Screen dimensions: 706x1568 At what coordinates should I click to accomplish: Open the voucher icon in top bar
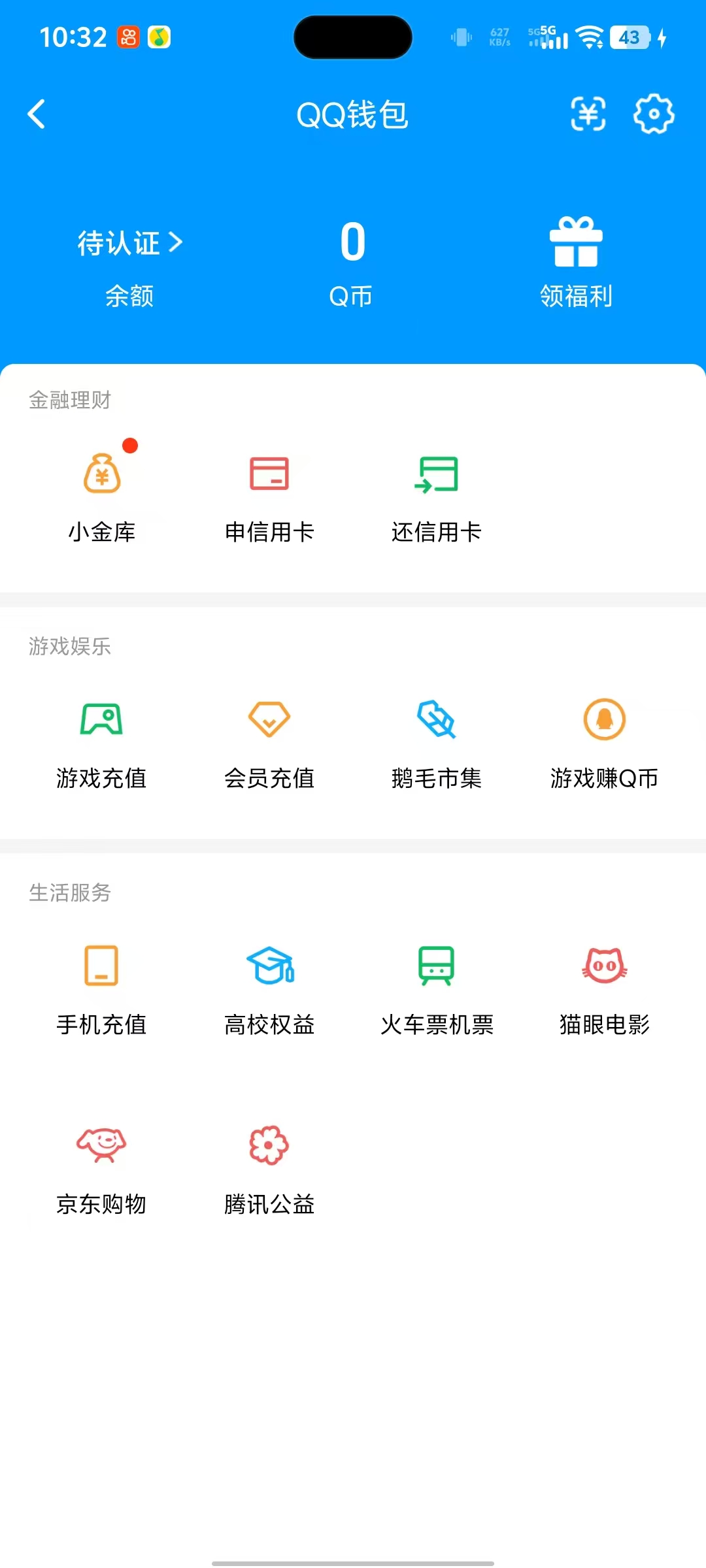click(x=587, y=114)
